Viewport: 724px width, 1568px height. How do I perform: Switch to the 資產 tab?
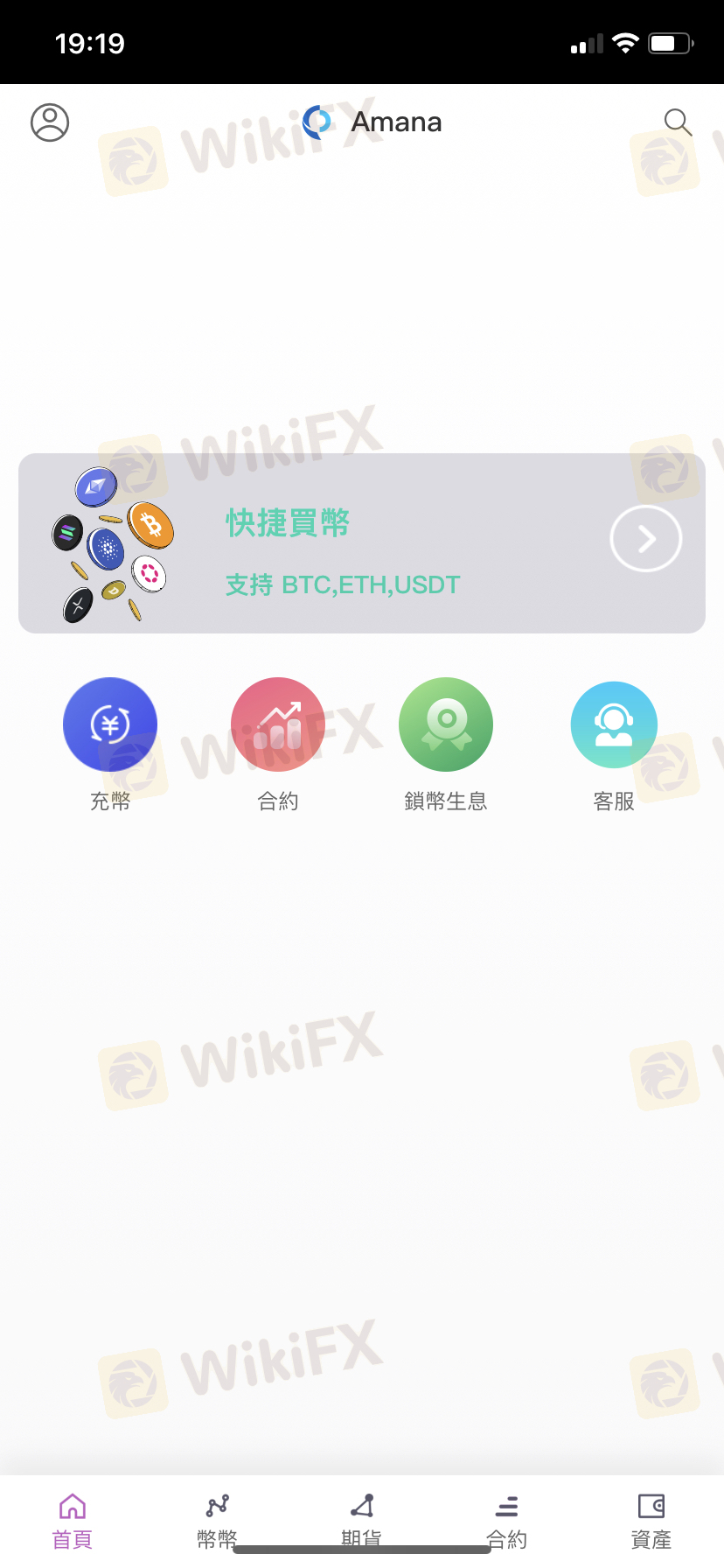tap(651, 1521)
